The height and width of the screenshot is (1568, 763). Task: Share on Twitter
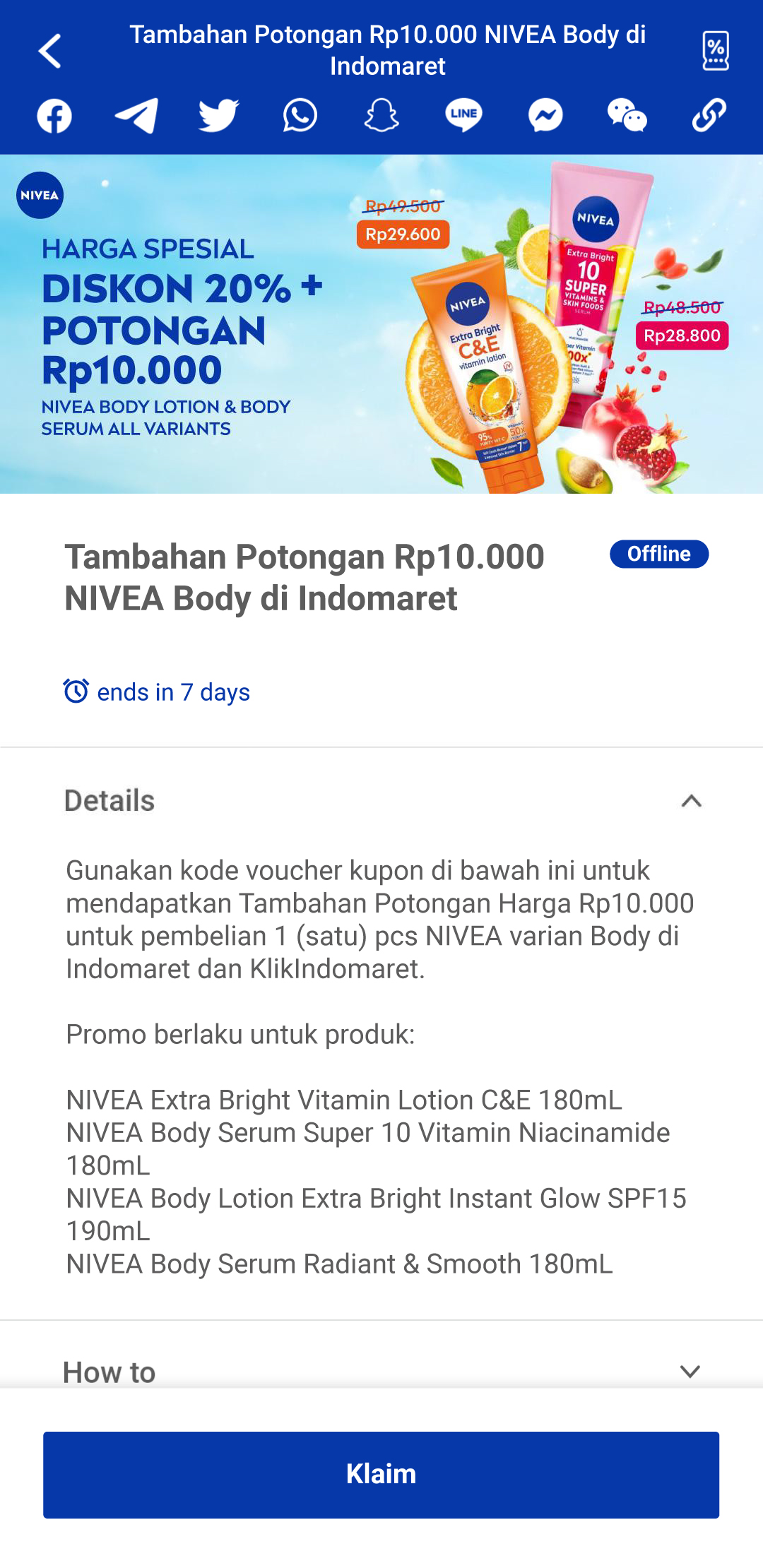218,116
